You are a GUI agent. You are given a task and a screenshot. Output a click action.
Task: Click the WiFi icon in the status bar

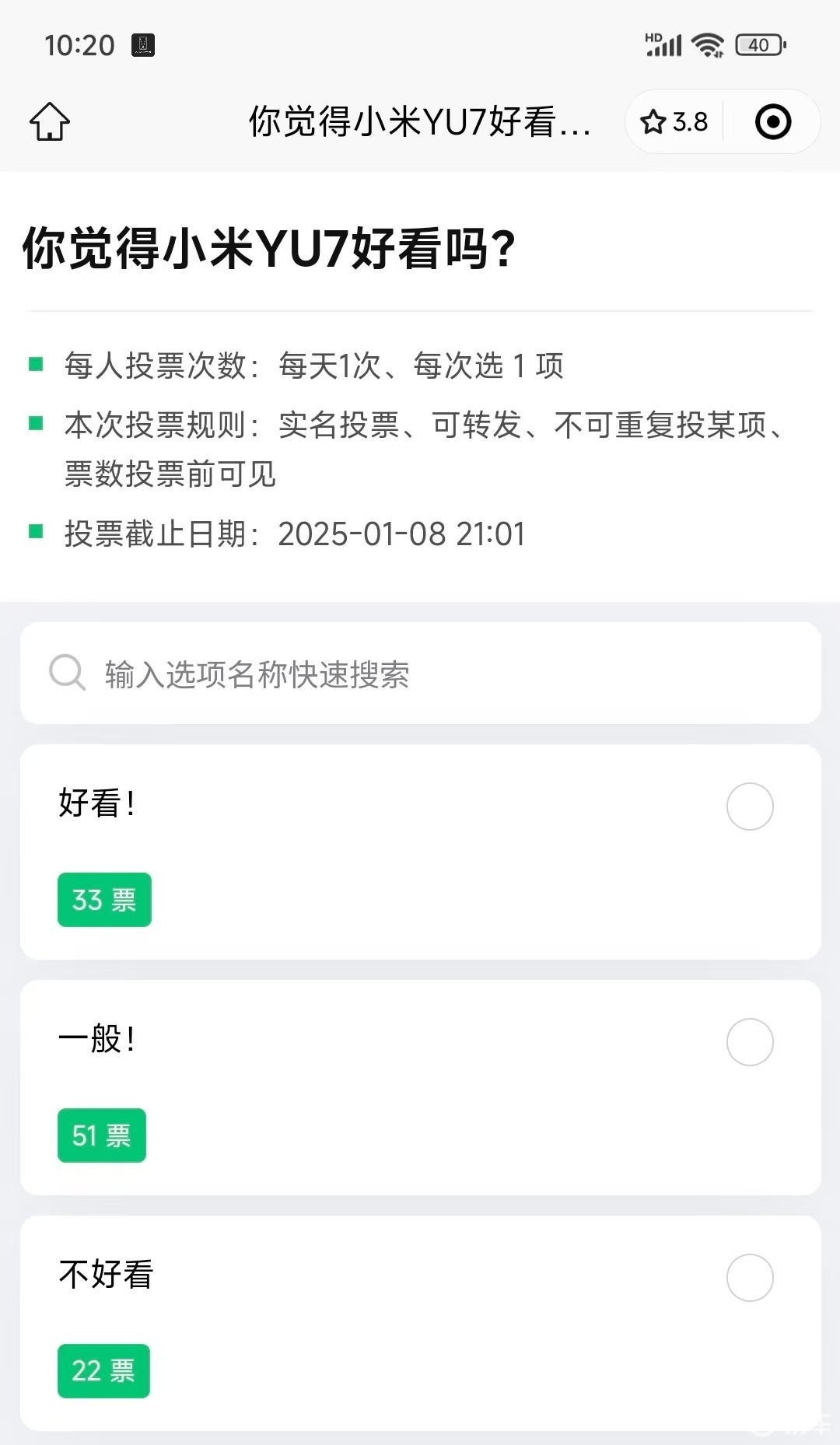[706, 44]
